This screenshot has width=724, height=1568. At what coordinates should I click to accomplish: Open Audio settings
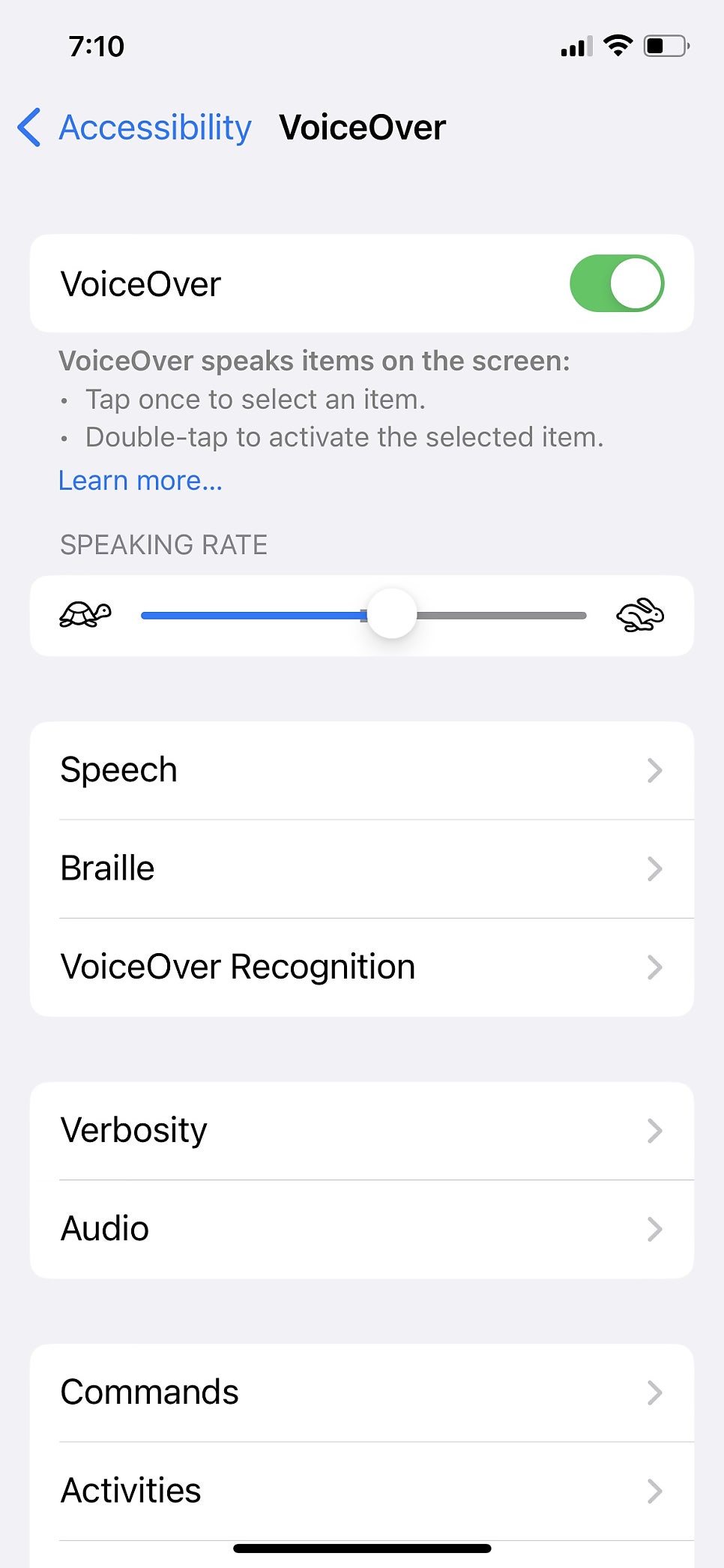pos(362,1229)
